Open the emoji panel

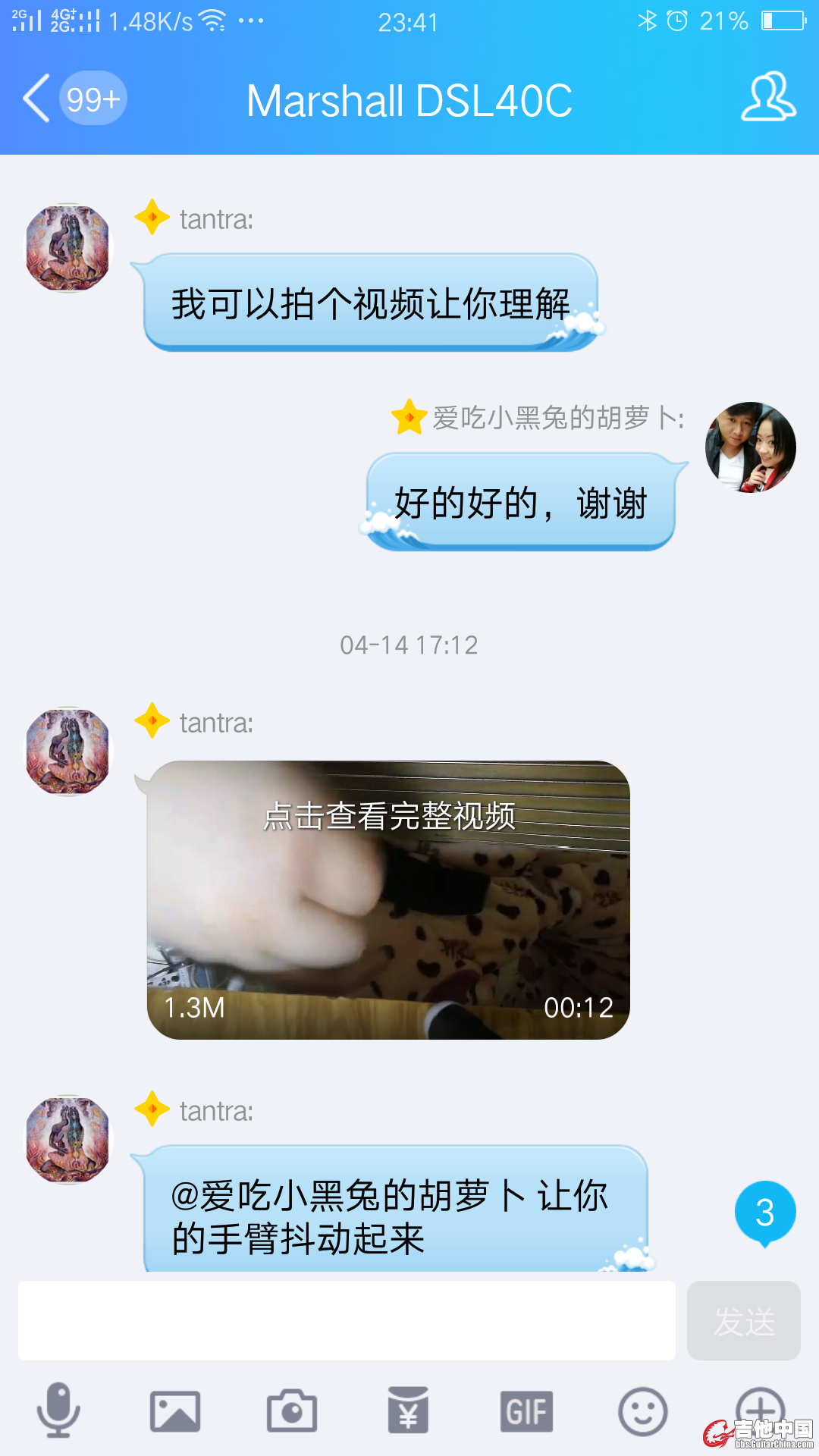tap(643, 1411)
